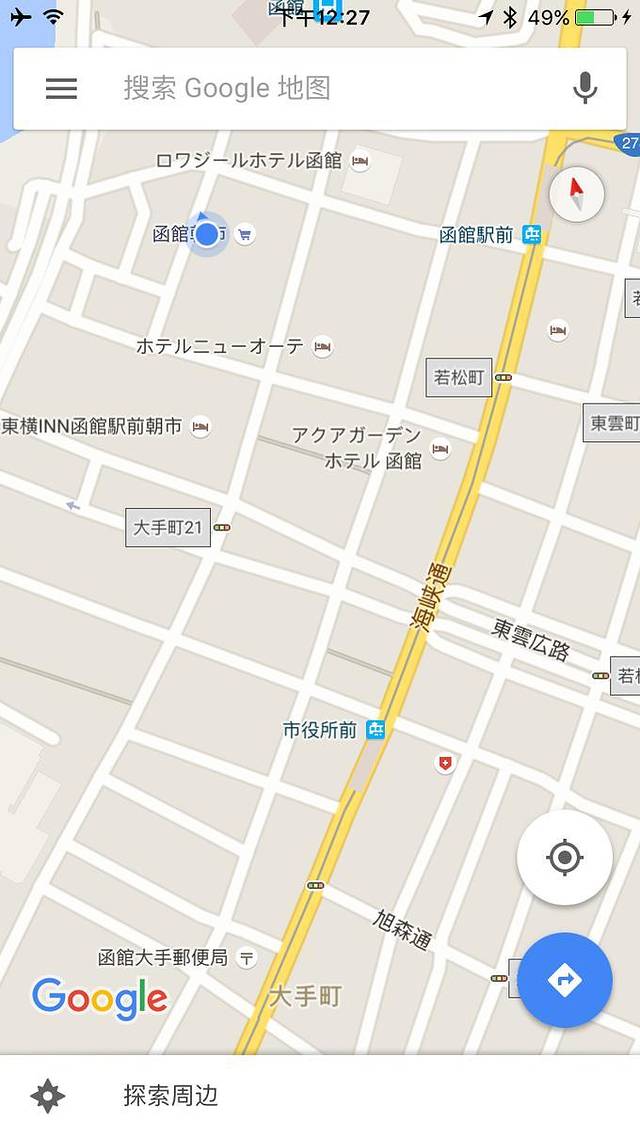Open the 函館駅前 tram stop marker

point(533,235)
